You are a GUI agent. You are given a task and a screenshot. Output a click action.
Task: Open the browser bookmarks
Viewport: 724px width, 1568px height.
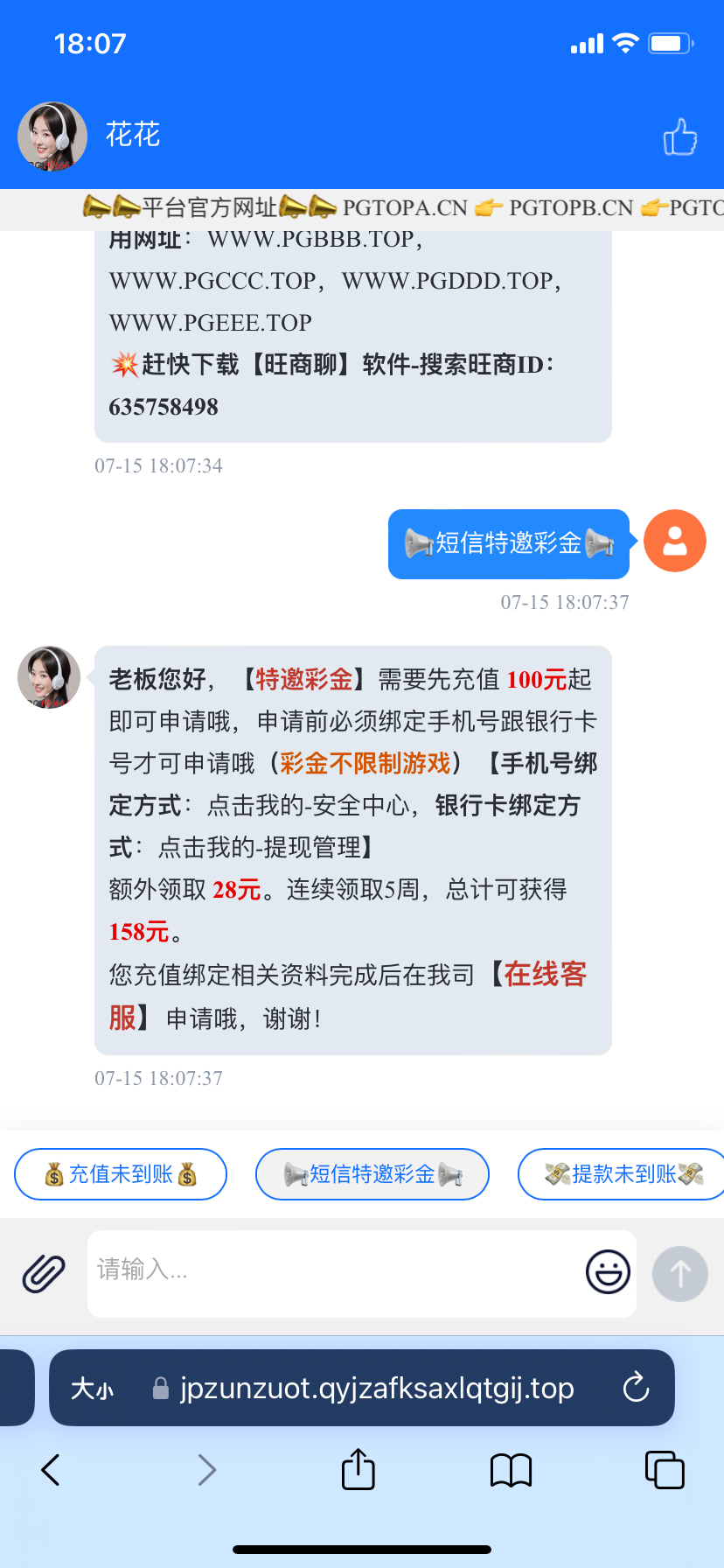click(x=511, y=1470)
